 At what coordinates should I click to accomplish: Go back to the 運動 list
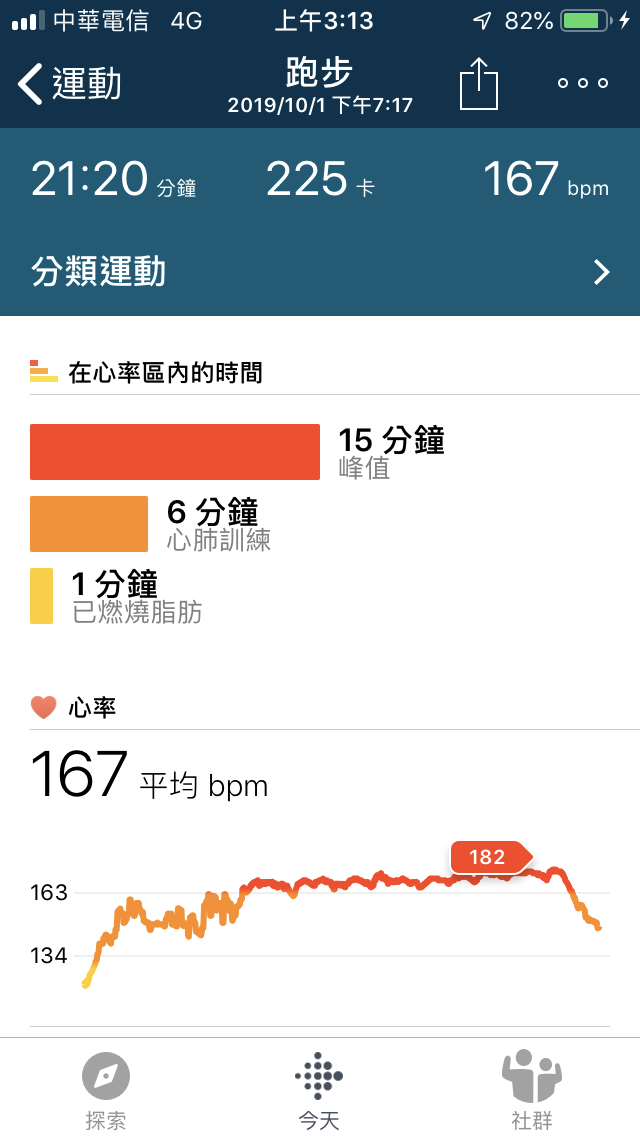click(x=68, y=84)
